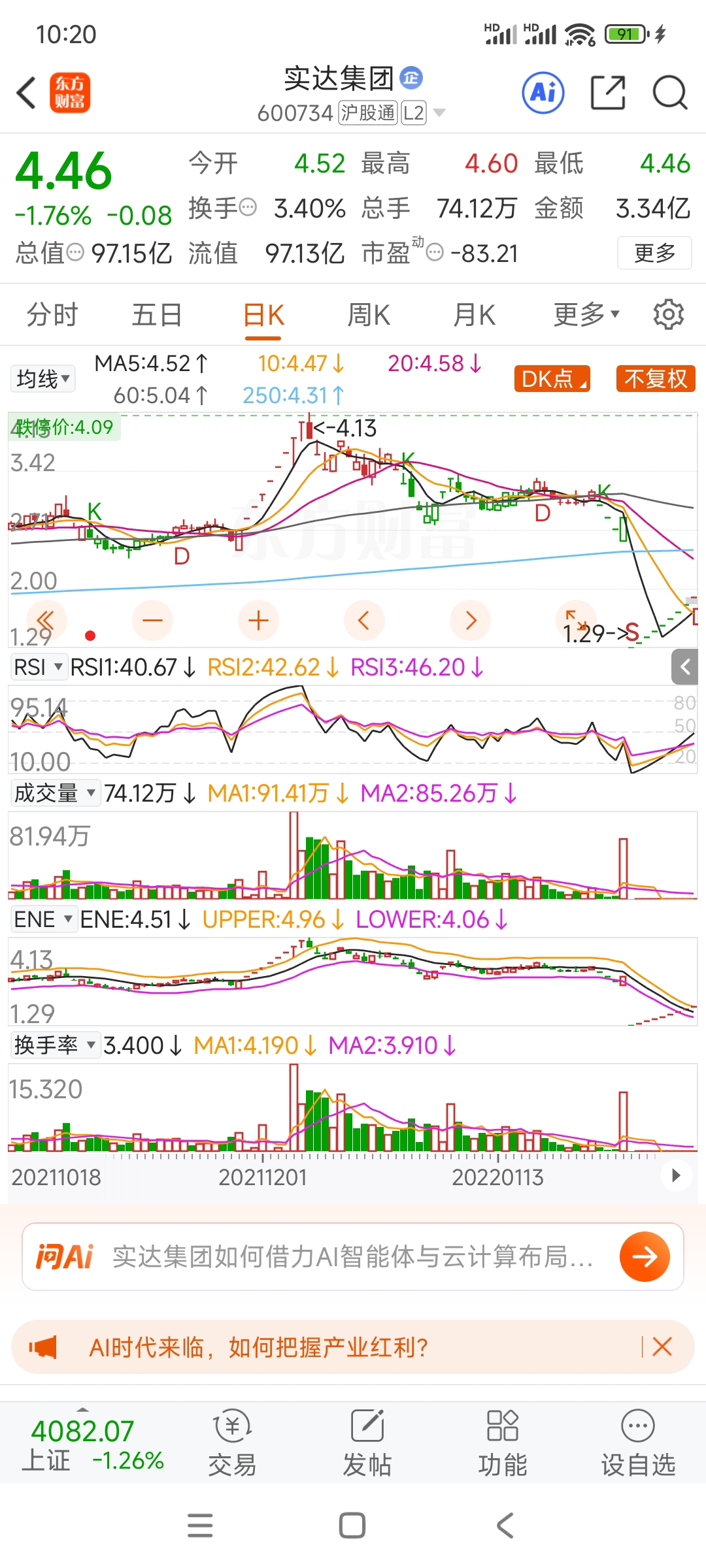
Task: Switch to the 分时 chart tab
Action: point(52,315)
